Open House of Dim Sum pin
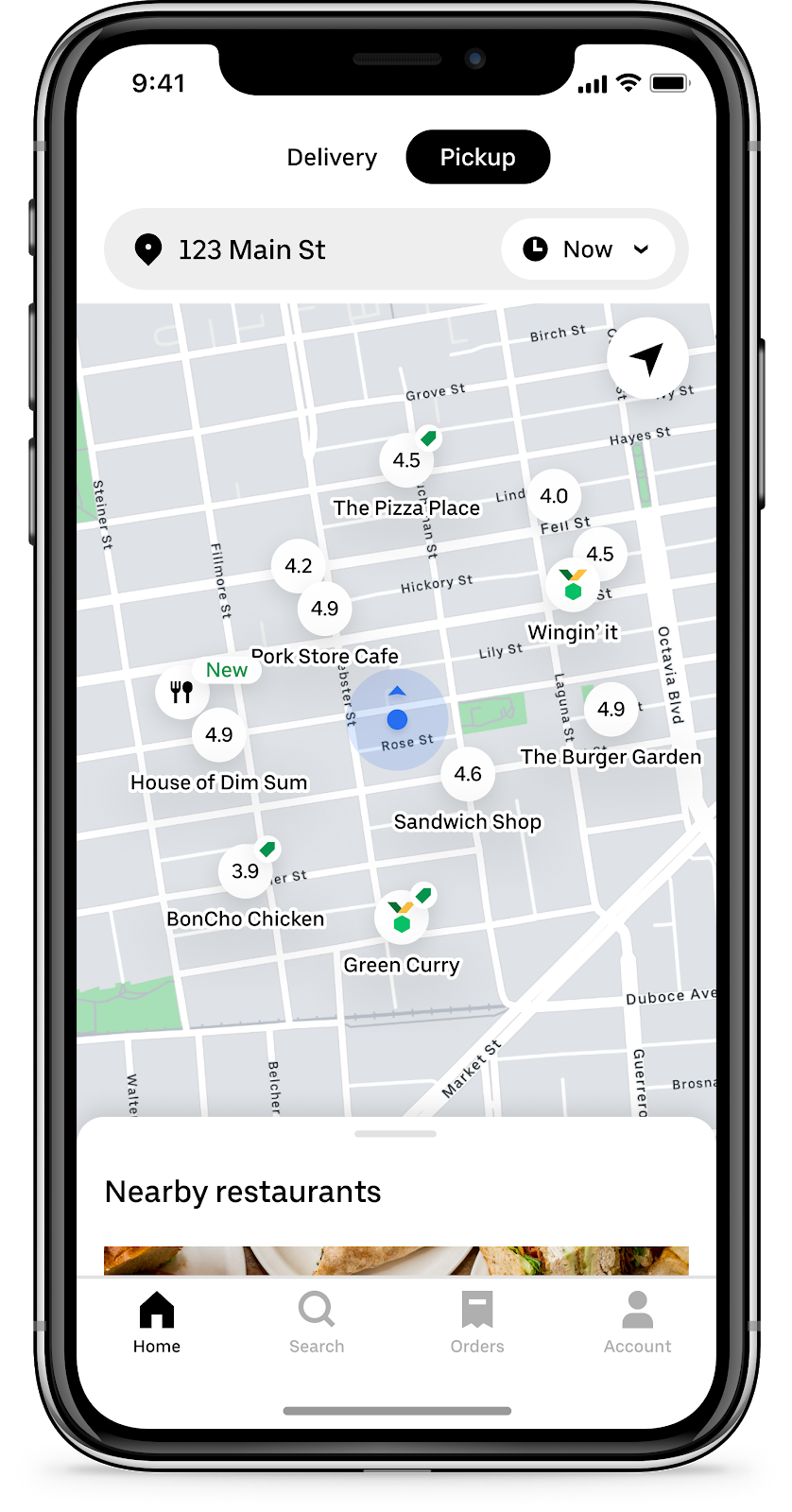 pyautogui.click(x=219, y=734)
